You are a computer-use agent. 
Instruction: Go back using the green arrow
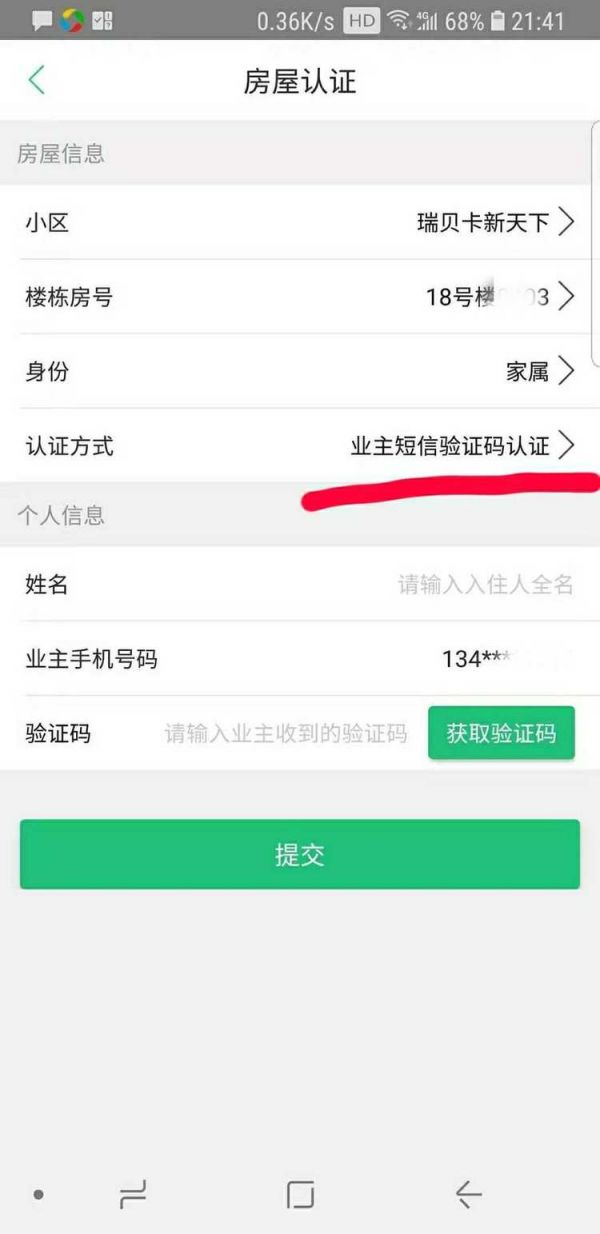click(37, 80)
